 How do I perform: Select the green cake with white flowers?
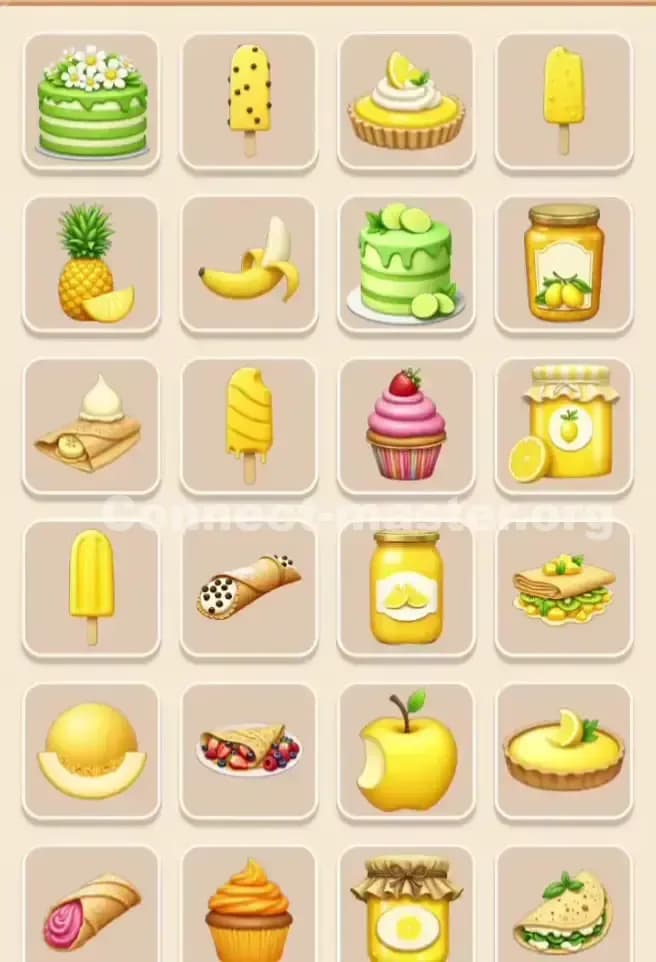[91, 102]
